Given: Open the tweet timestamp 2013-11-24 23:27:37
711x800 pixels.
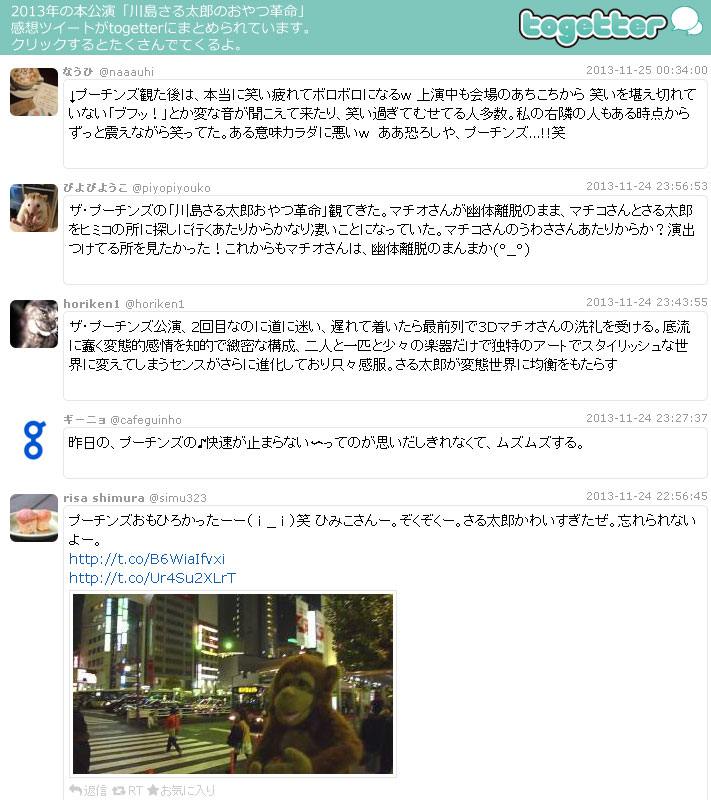Looking at the screenshot, I should 646,418.
